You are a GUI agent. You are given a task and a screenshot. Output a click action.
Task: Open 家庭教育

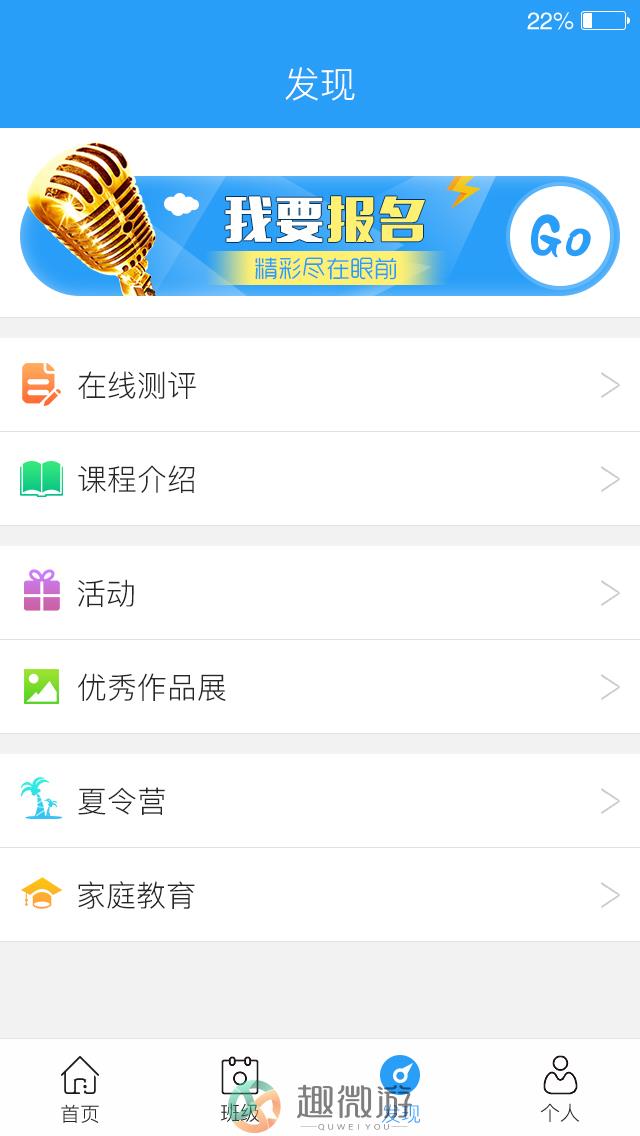point(320,895)
